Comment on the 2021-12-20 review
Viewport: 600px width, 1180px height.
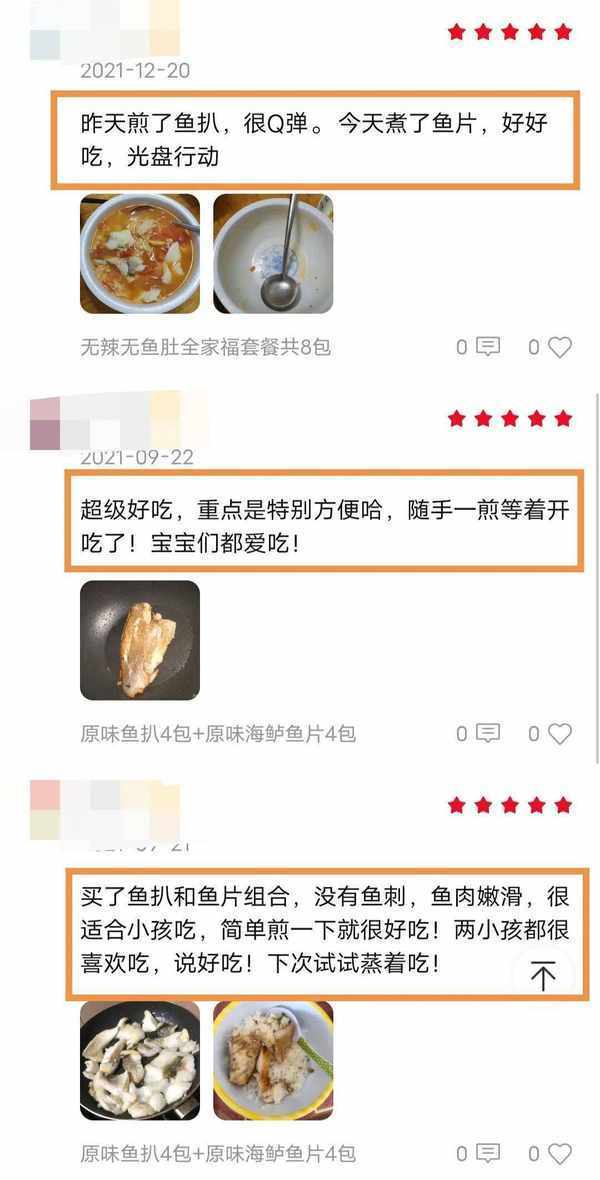[x=487, y=347]
